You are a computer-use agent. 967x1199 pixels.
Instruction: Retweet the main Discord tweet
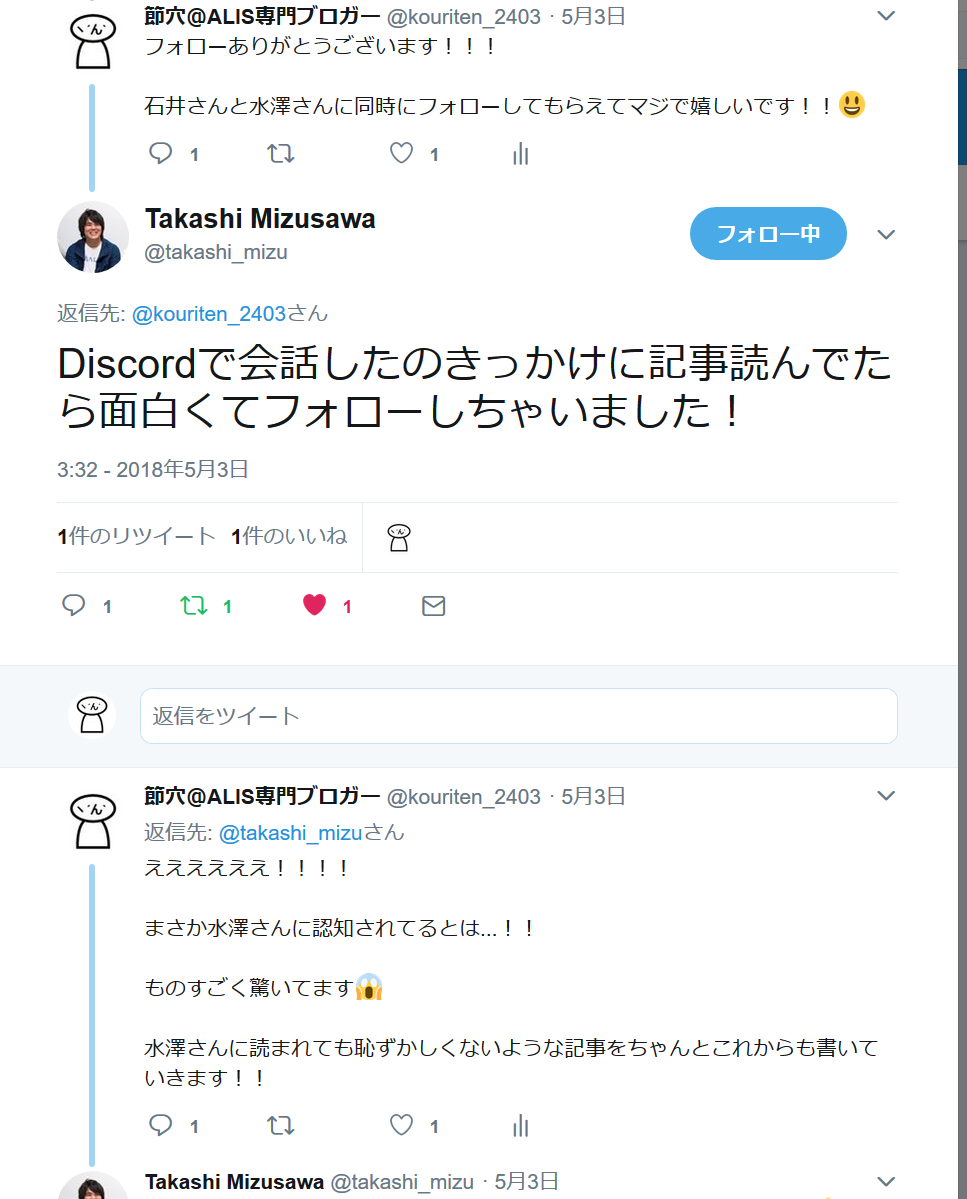click(193, 605)
